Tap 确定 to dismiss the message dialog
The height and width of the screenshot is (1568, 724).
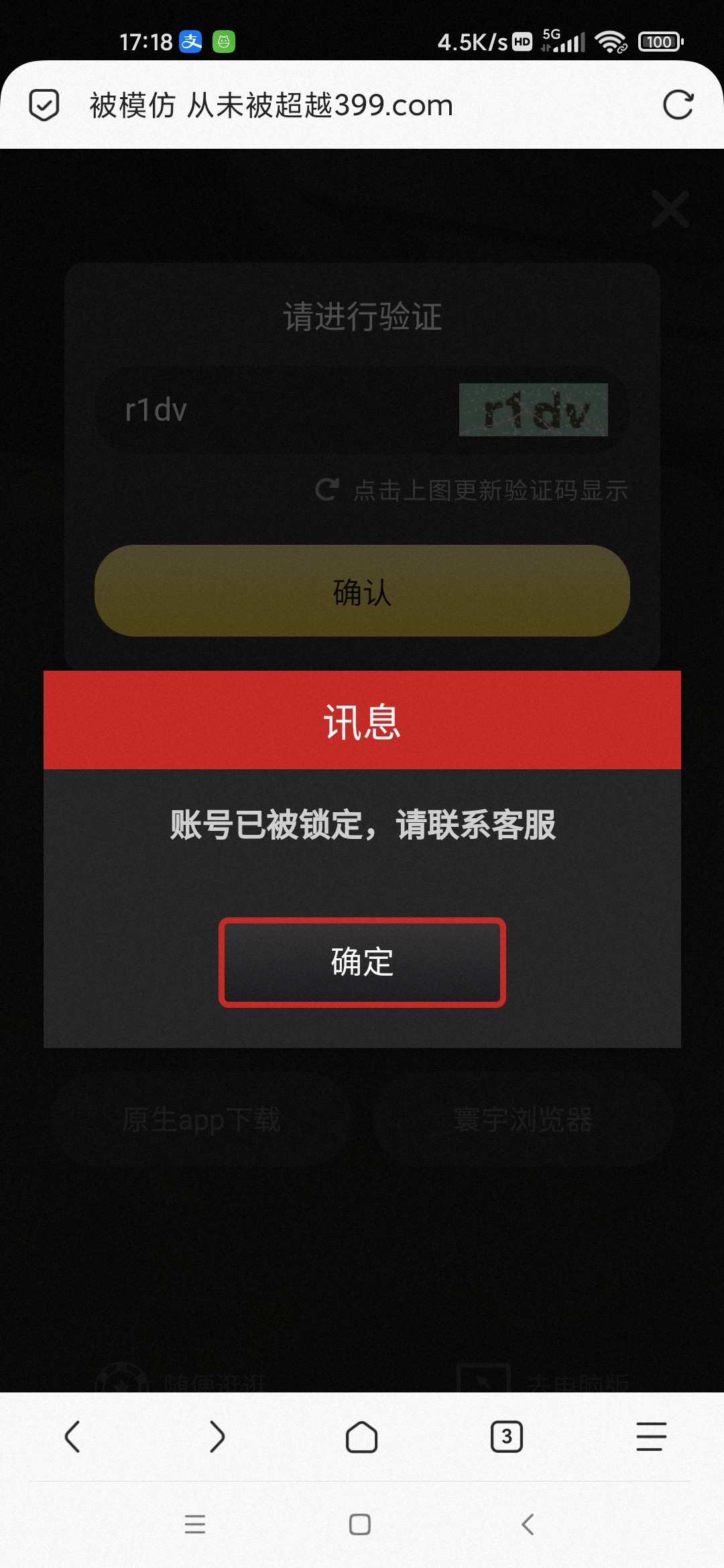(362, 962)
